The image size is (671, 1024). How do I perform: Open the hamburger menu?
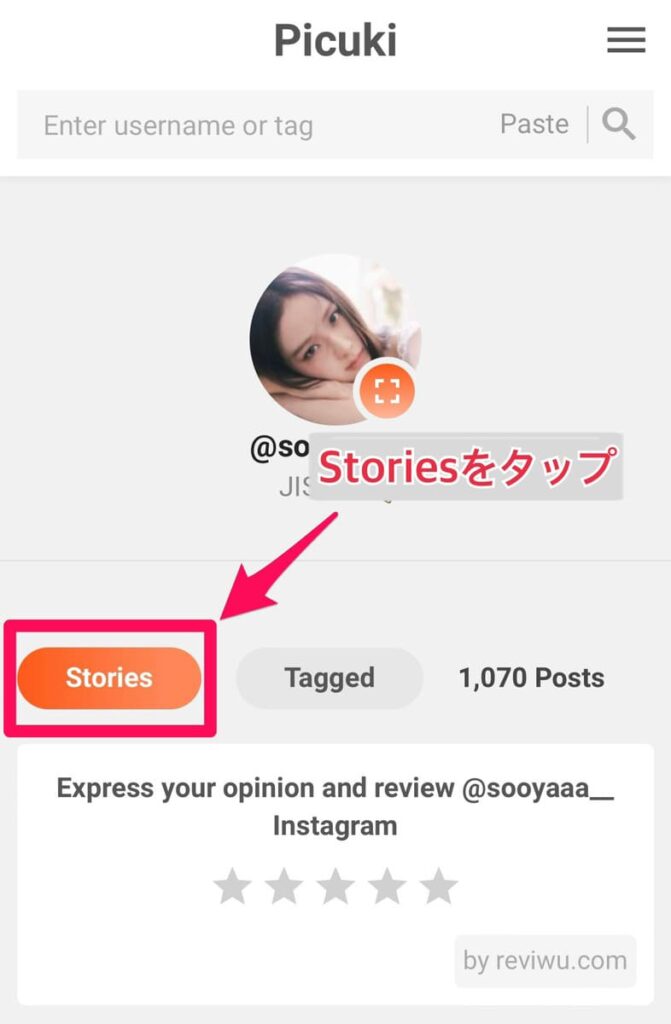pyautogui.click(x=626, y=40)
